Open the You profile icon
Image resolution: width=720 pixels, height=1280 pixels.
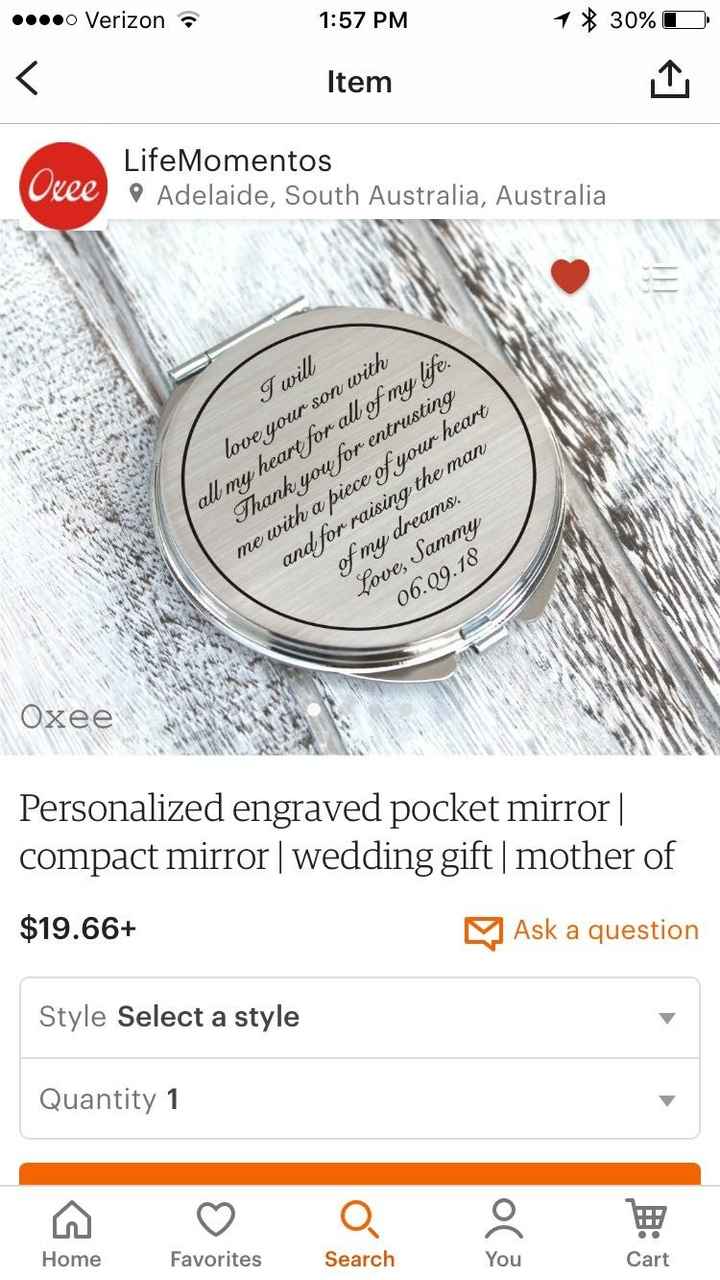[502, 1220]
